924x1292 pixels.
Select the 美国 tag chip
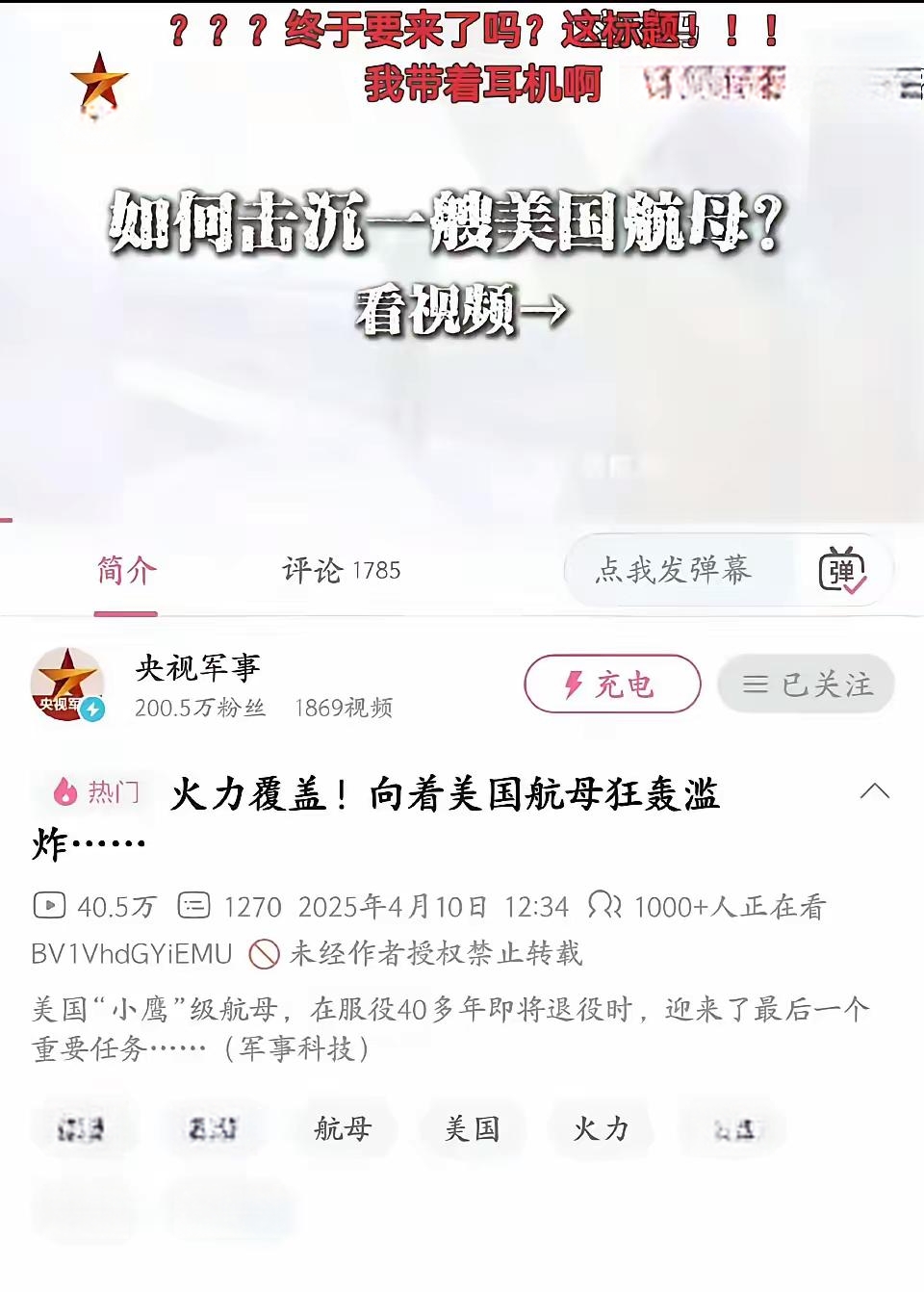coord(473,1128)
